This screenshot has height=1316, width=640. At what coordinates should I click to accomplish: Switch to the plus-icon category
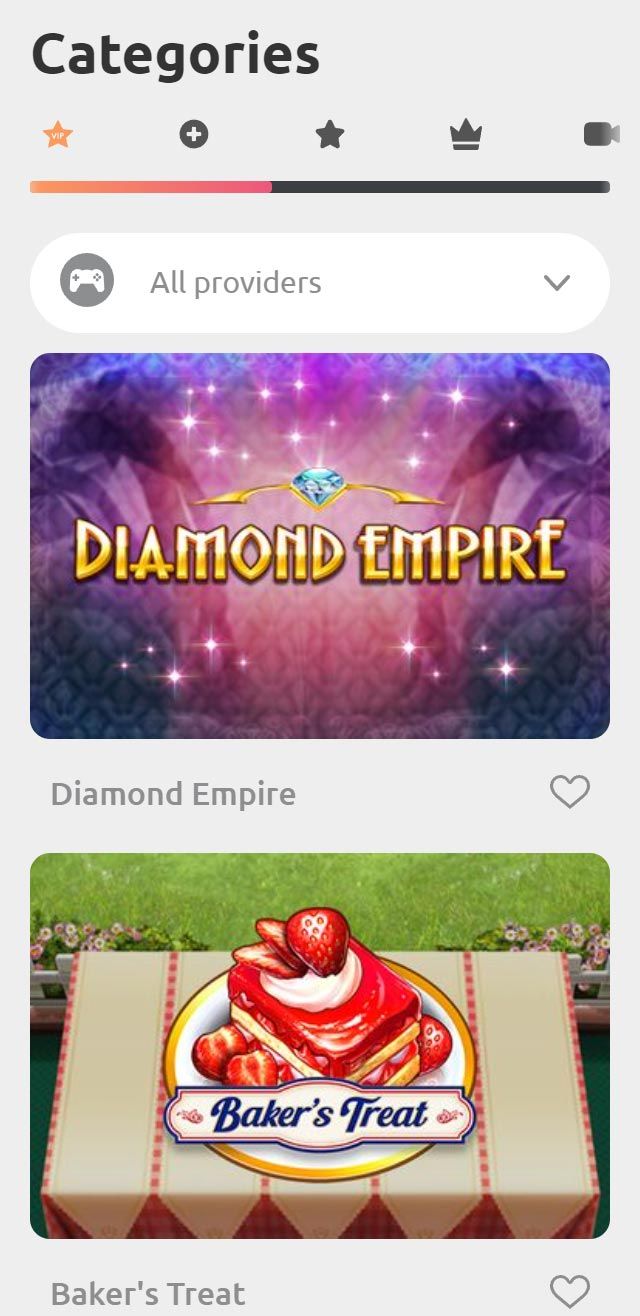coord(194,134)
